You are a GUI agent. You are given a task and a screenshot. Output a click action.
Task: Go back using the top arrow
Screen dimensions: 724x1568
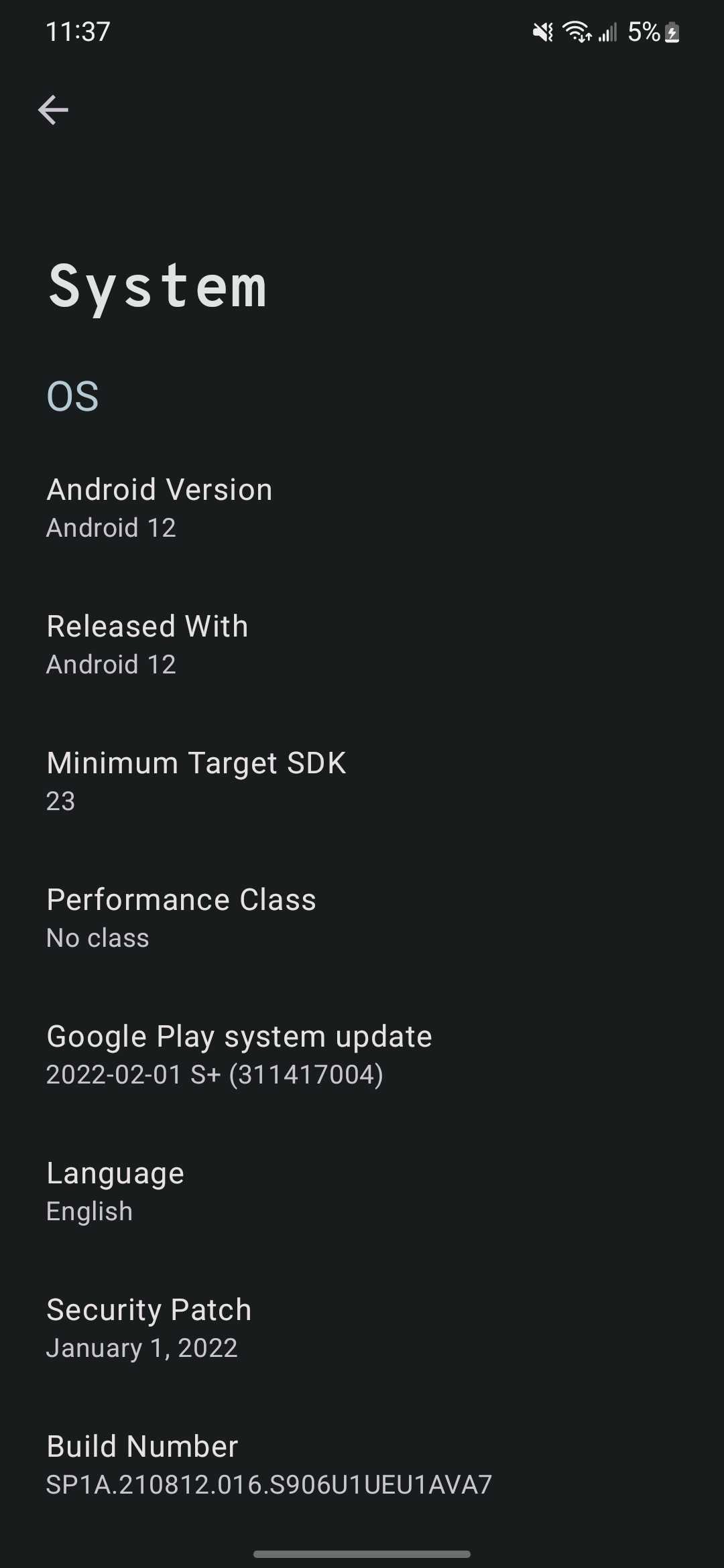[x=54, y=110]
